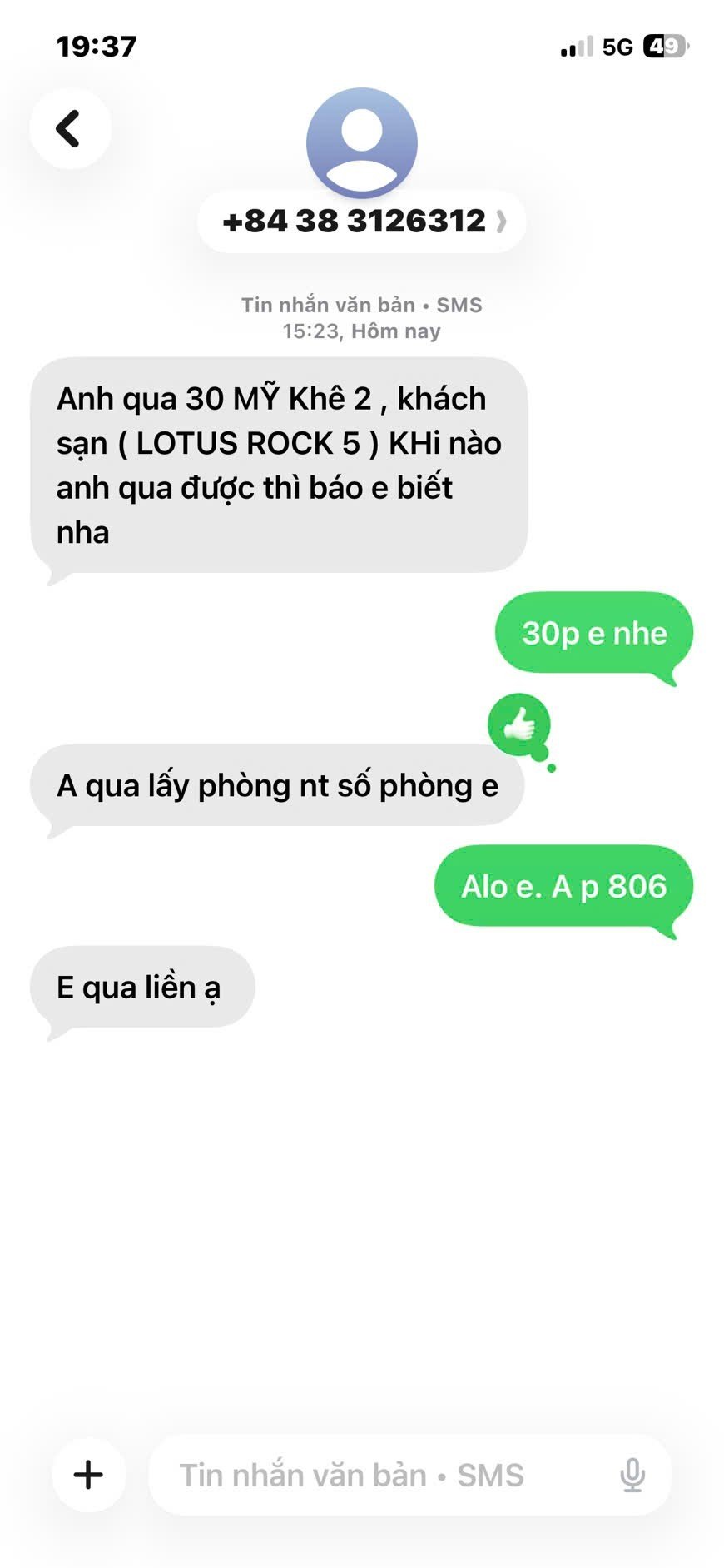Record a voice message with the microphone
Viewport: 724px width, 1568px height.
click(632, 1475)
